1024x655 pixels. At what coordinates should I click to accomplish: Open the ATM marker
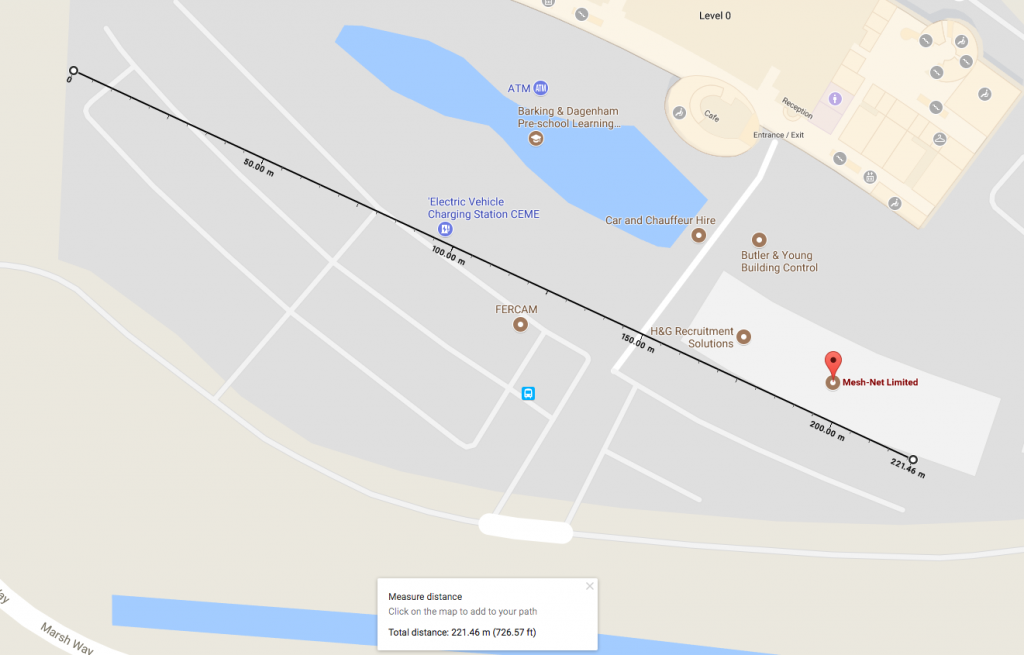coord(541,89)
